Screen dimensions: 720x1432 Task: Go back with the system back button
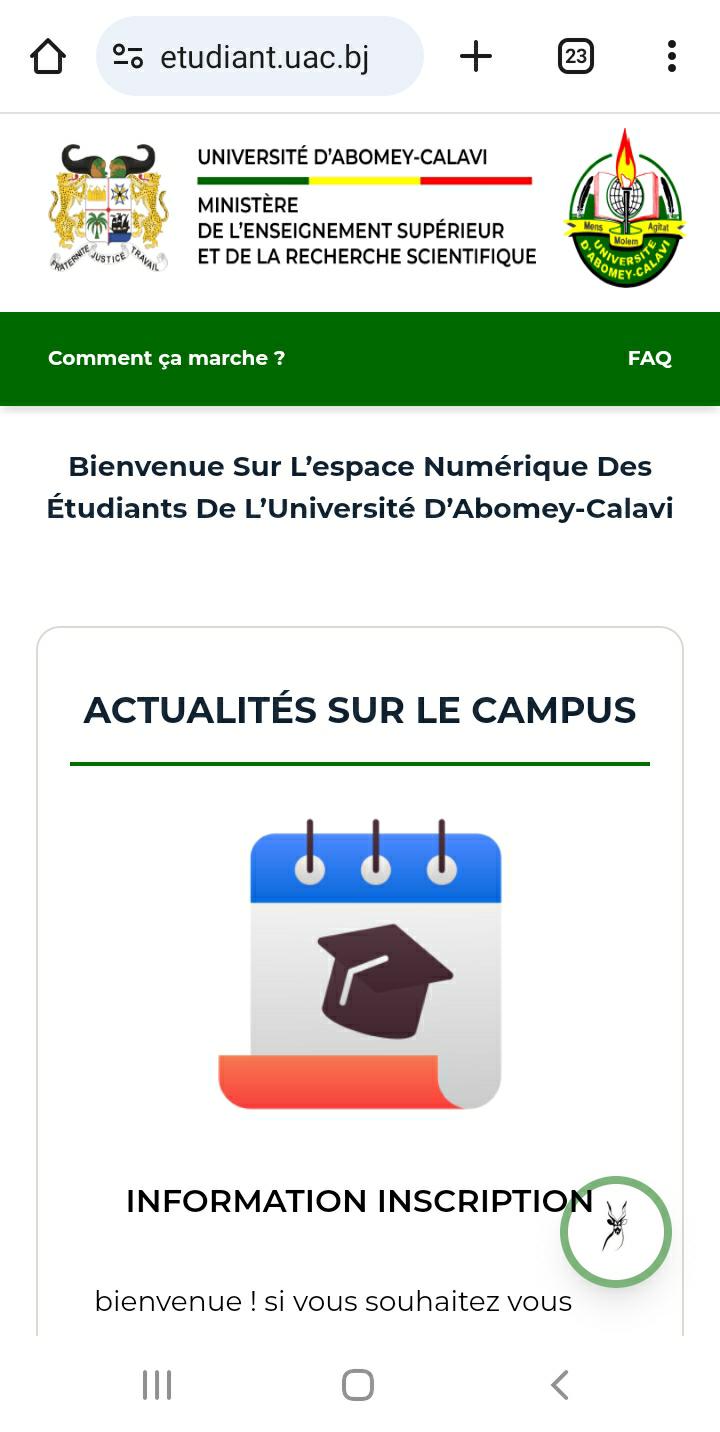559,1385
